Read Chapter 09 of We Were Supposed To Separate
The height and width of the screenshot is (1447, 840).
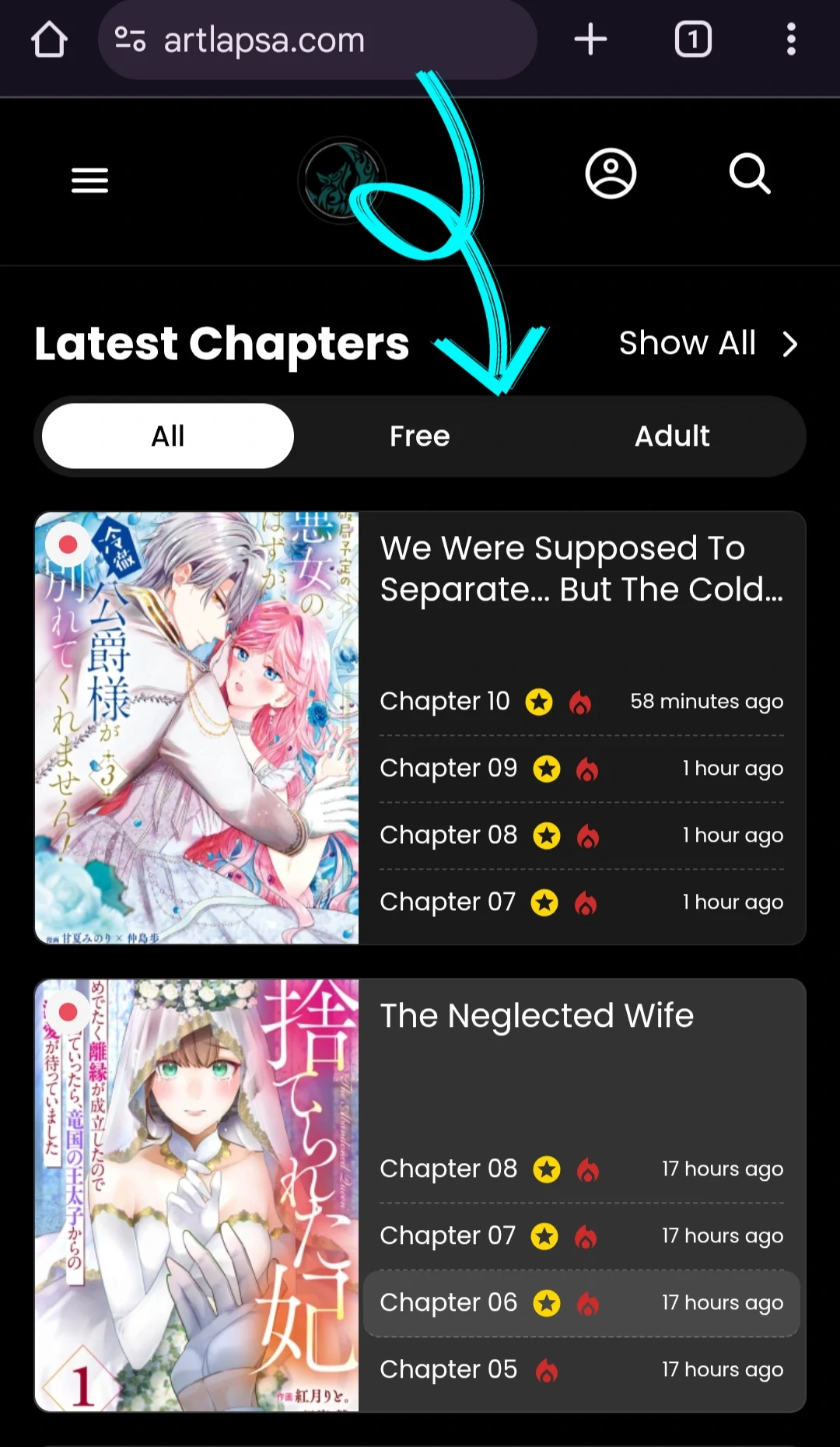tap(448, 769)
